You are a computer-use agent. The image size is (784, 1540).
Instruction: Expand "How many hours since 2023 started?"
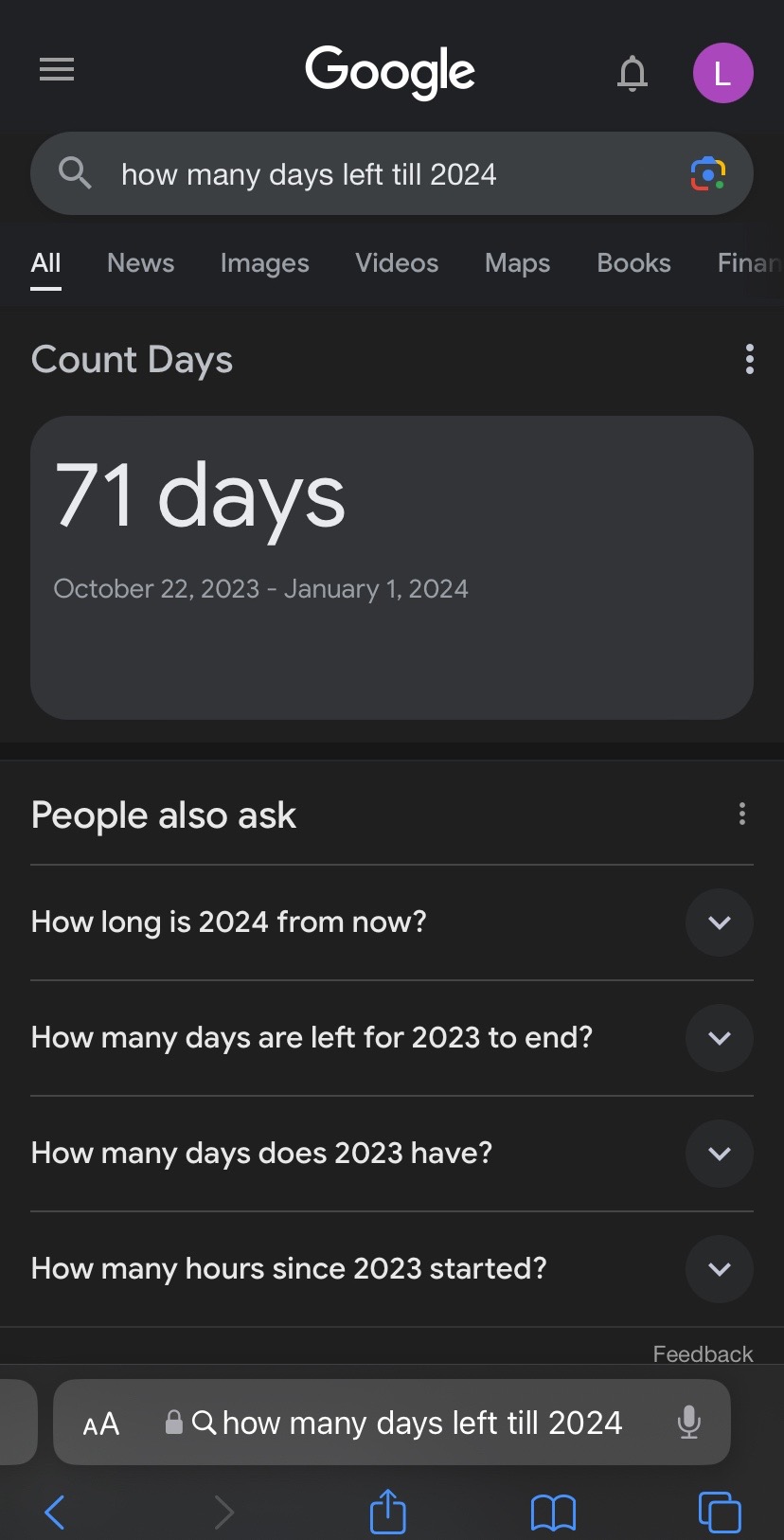tap(392, 1269)
